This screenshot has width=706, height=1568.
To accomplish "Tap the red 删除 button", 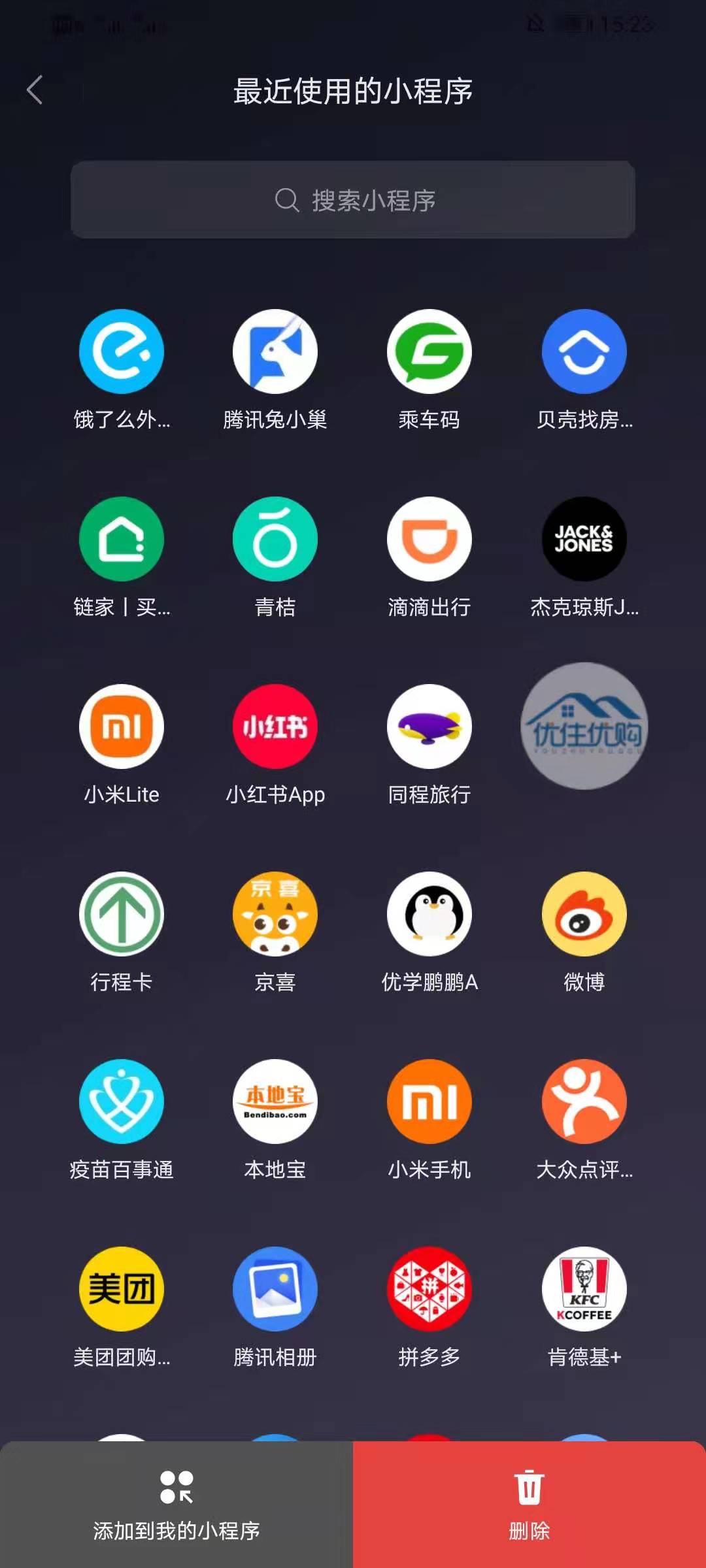I will coord(529,1504).
